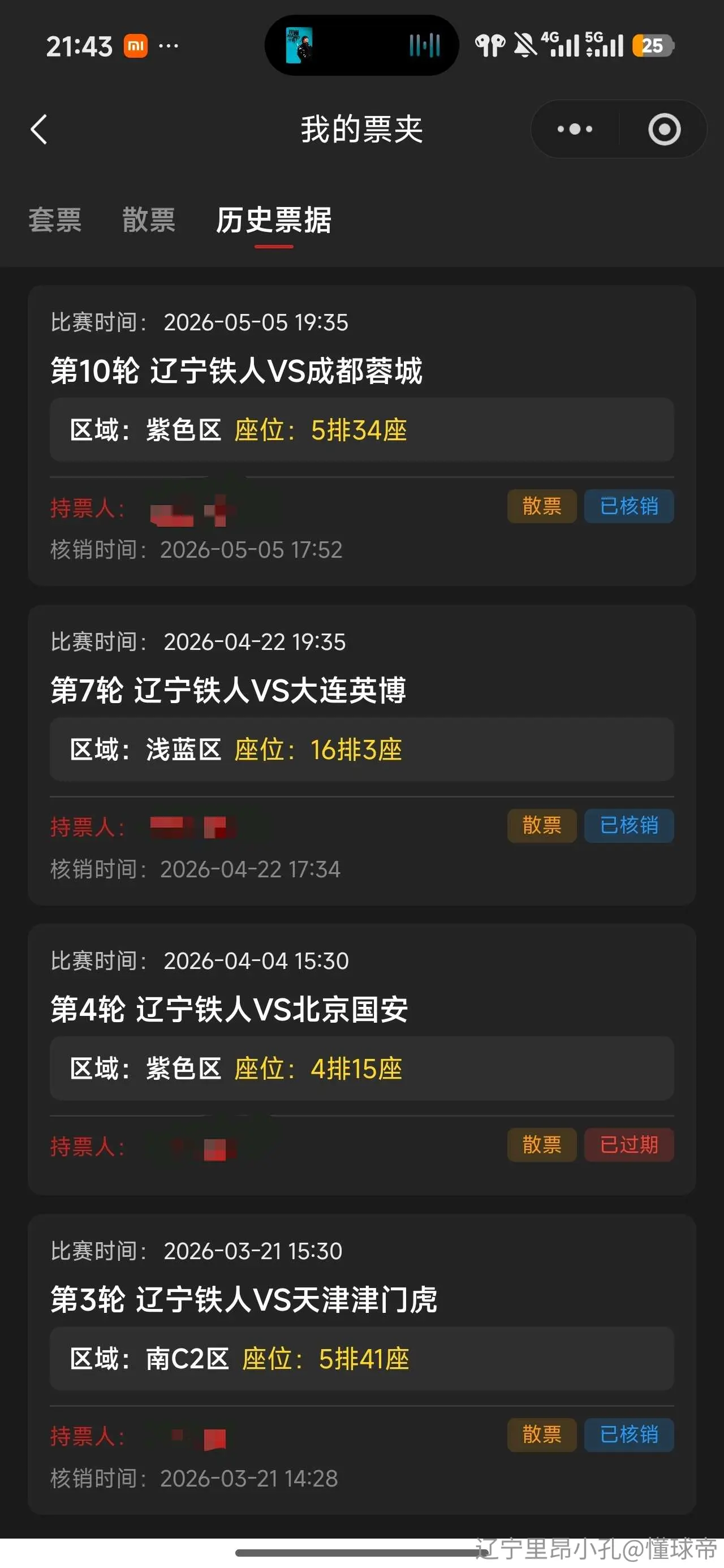Open the 辽宁铁人VS大连英博 ticket card
The image size is (724, 1568).
coord(361,755)
